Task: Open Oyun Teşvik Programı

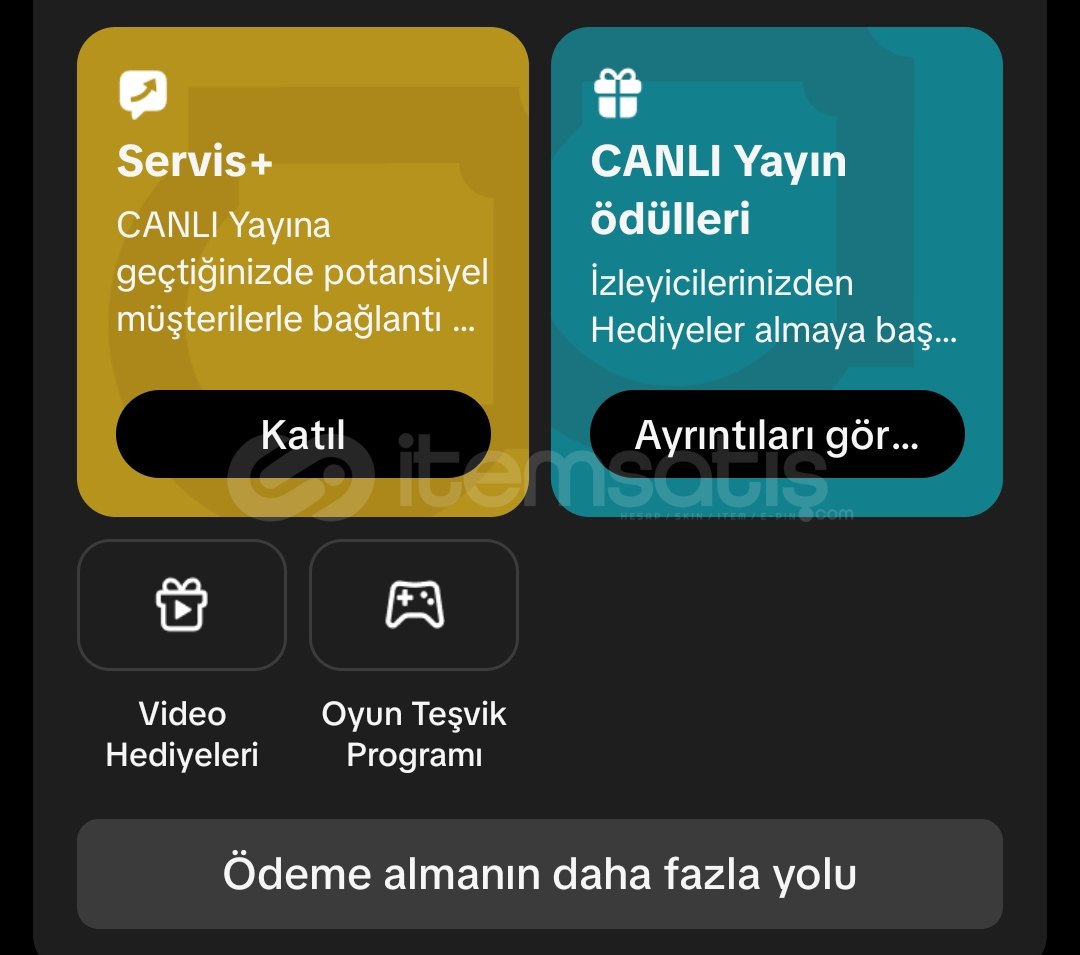Action: click(414, 605)
